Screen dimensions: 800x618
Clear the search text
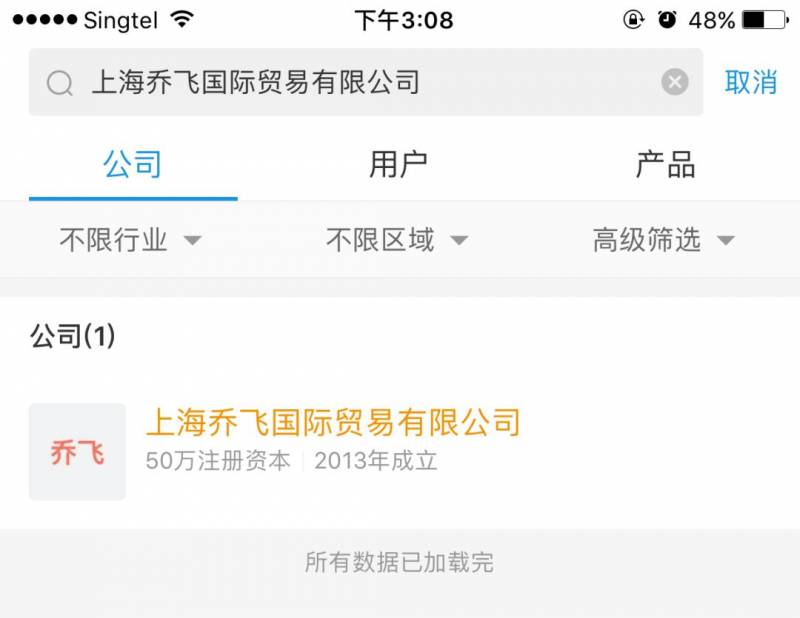click(675, 82)
